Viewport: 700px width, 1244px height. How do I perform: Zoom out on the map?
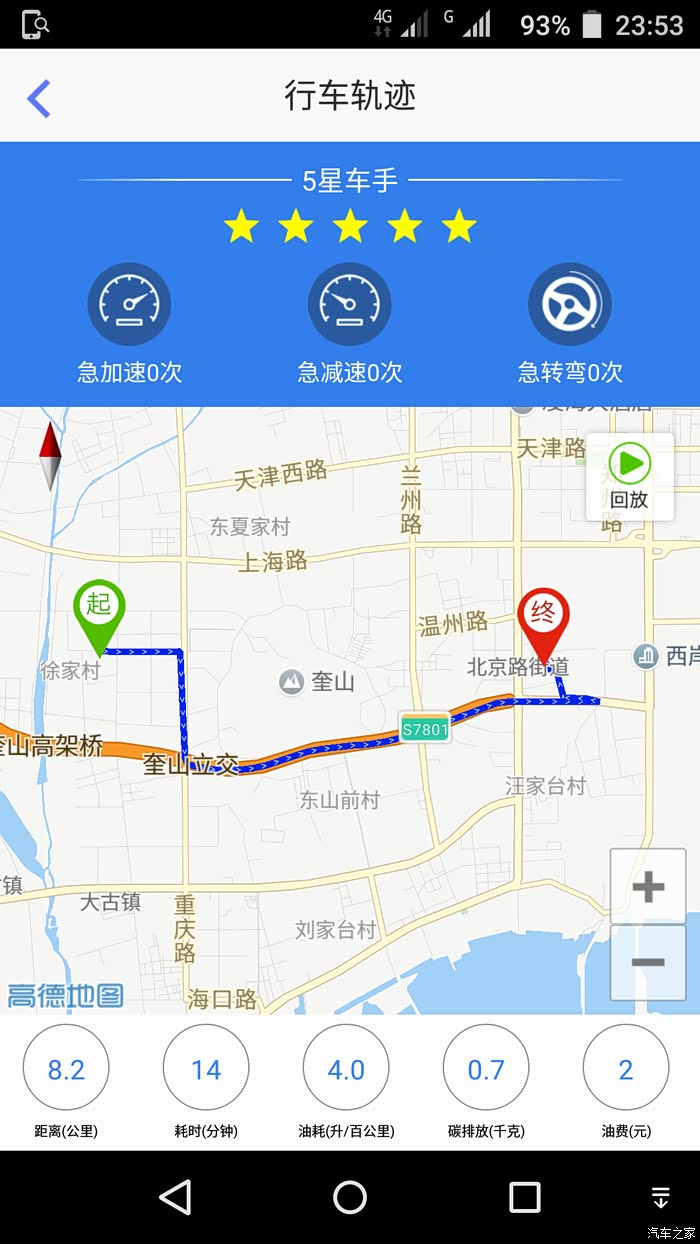648,962
